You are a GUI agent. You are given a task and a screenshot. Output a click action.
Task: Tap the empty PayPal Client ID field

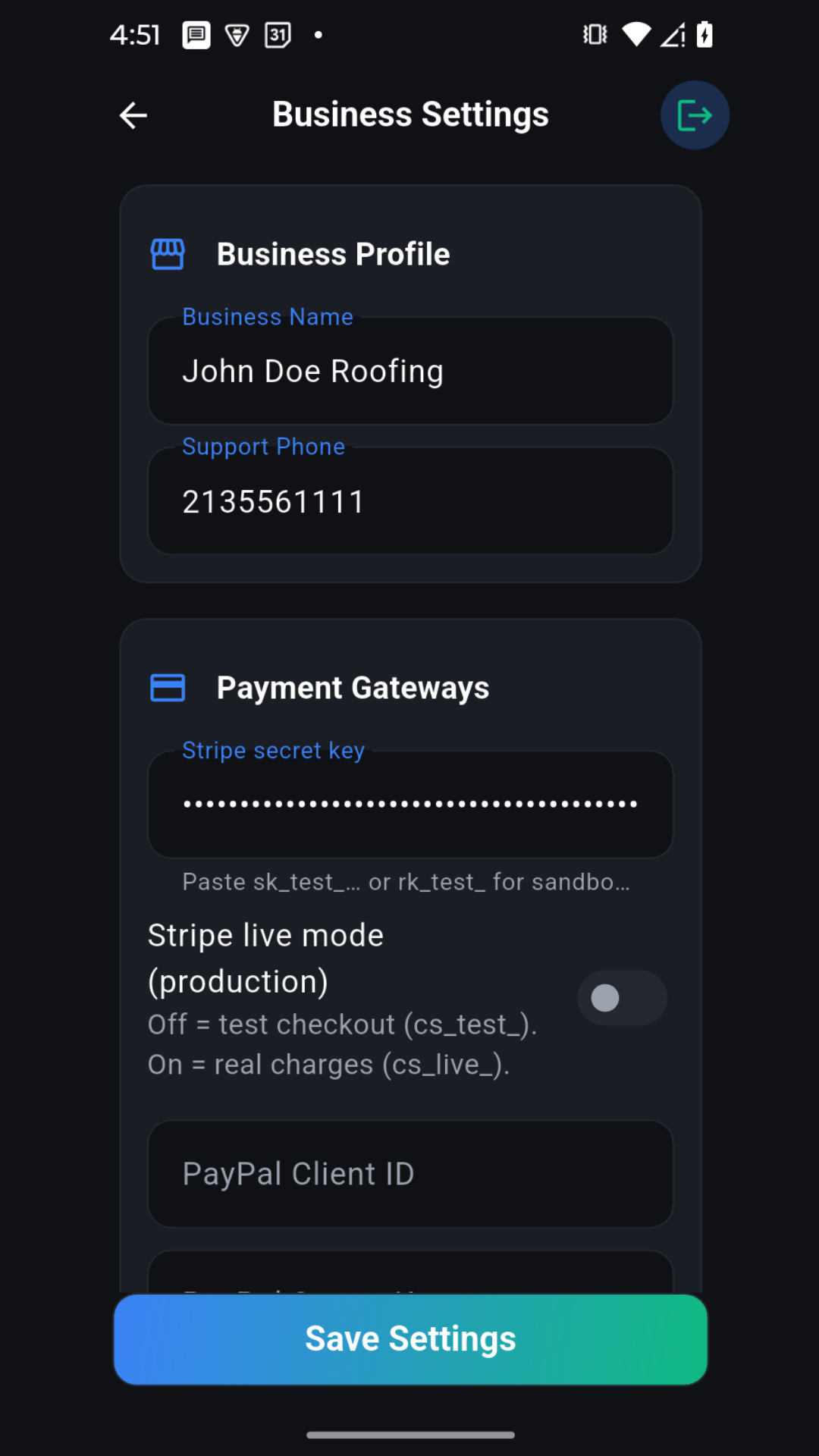coord(409,1174)
